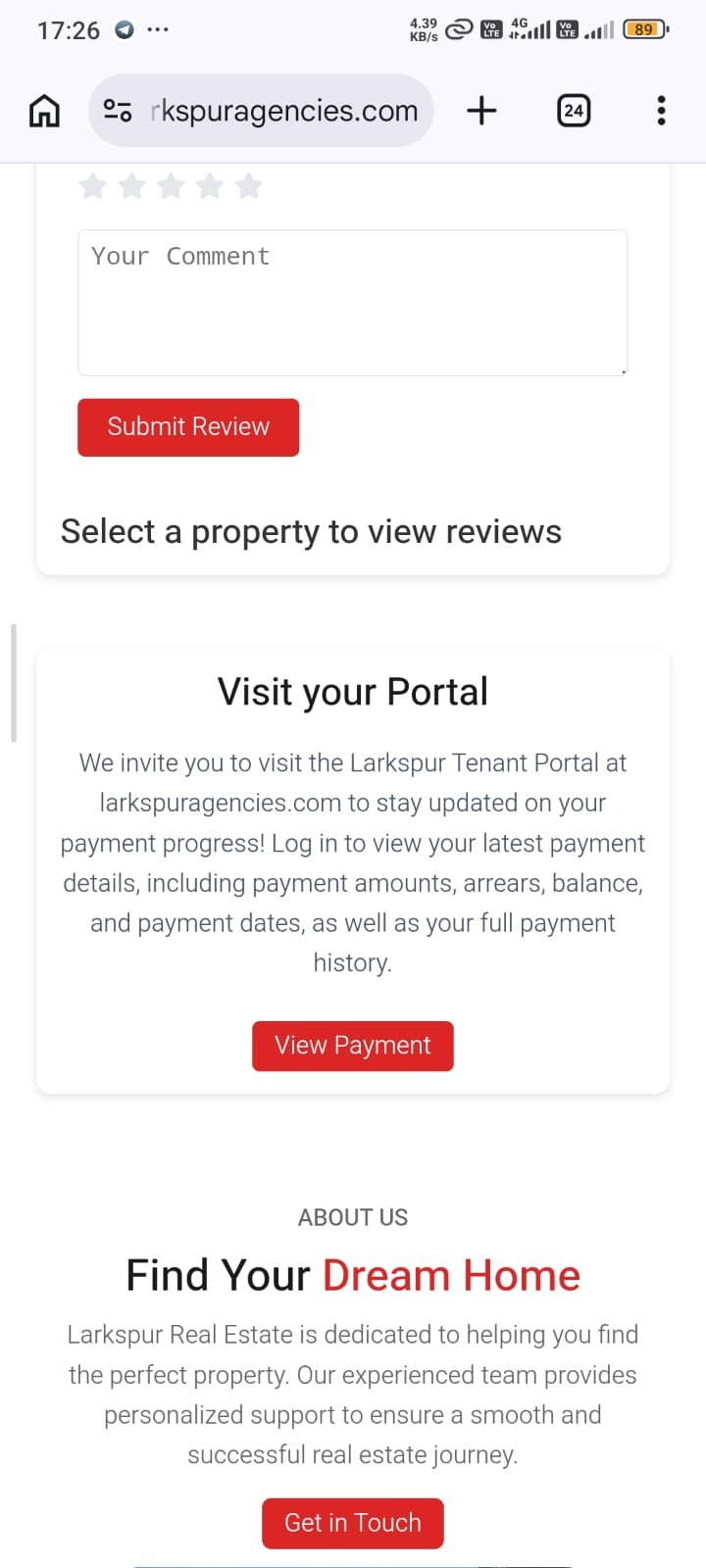Screen dimensions: 706x1568
Task: Tap the Your Comment text field
Action: pos(353,302)
